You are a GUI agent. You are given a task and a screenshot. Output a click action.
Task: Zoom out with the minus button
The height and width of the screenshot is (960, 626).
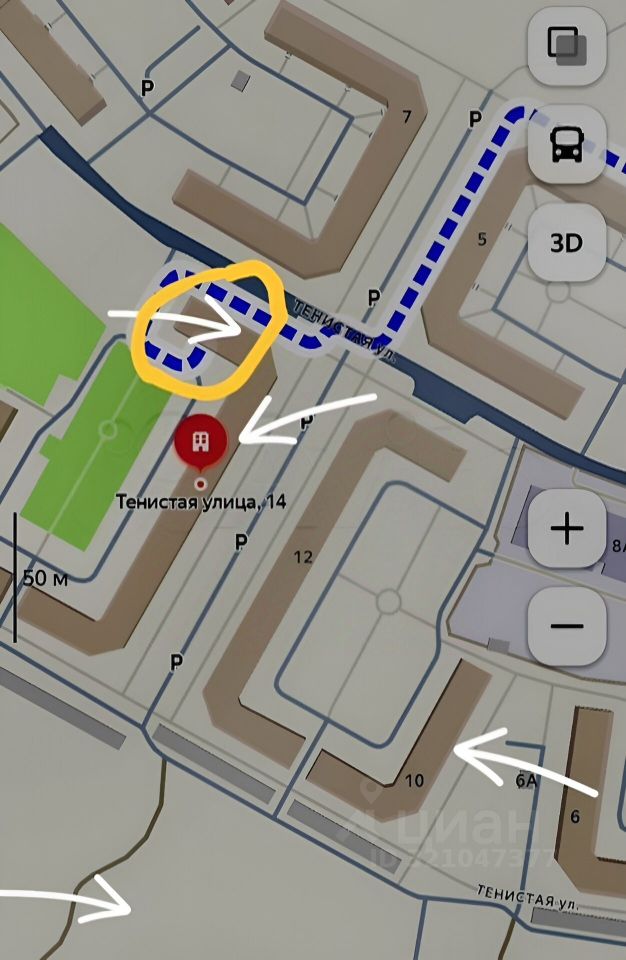(x=567, y=627)
